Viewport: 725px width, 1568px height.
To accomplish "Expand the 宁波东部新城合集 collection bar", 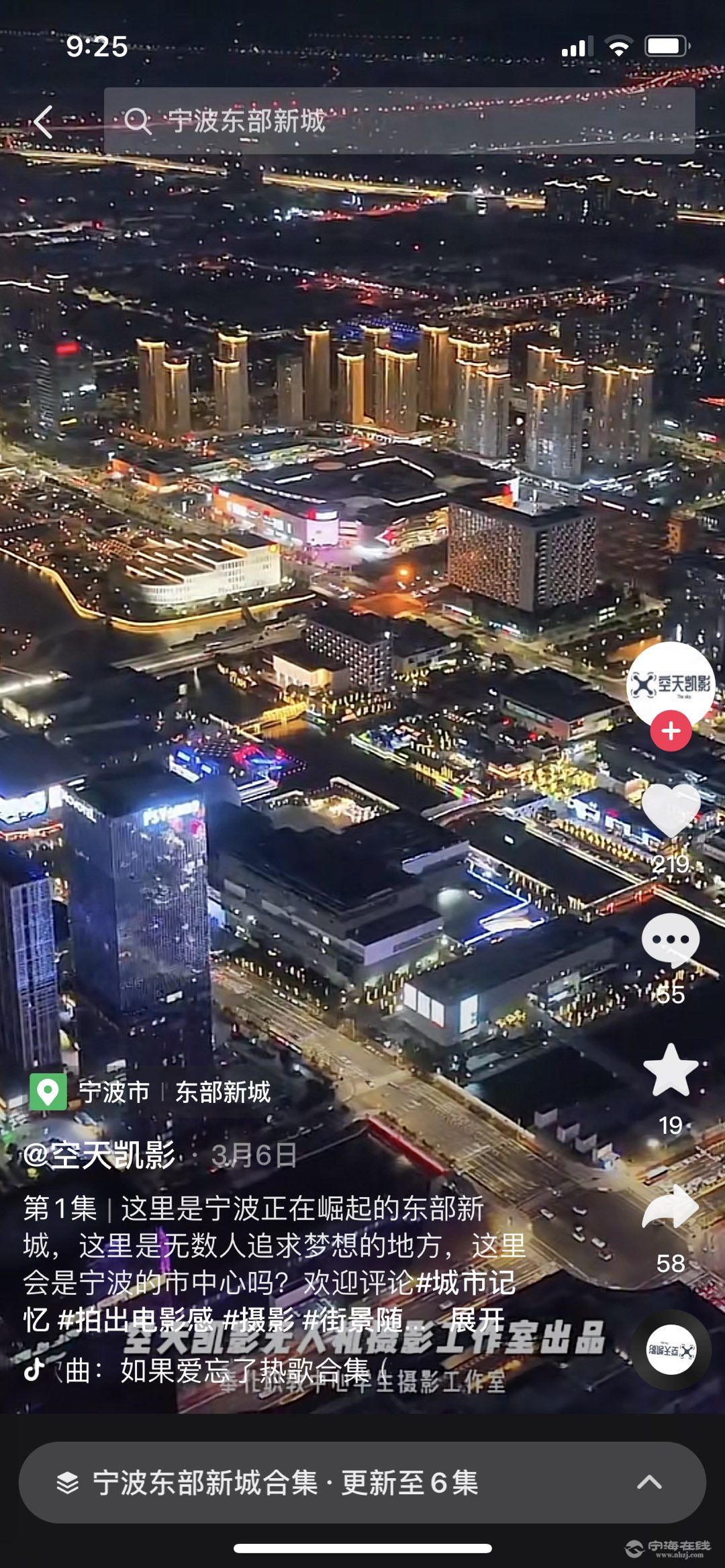I will click(x=362, y=1483).
